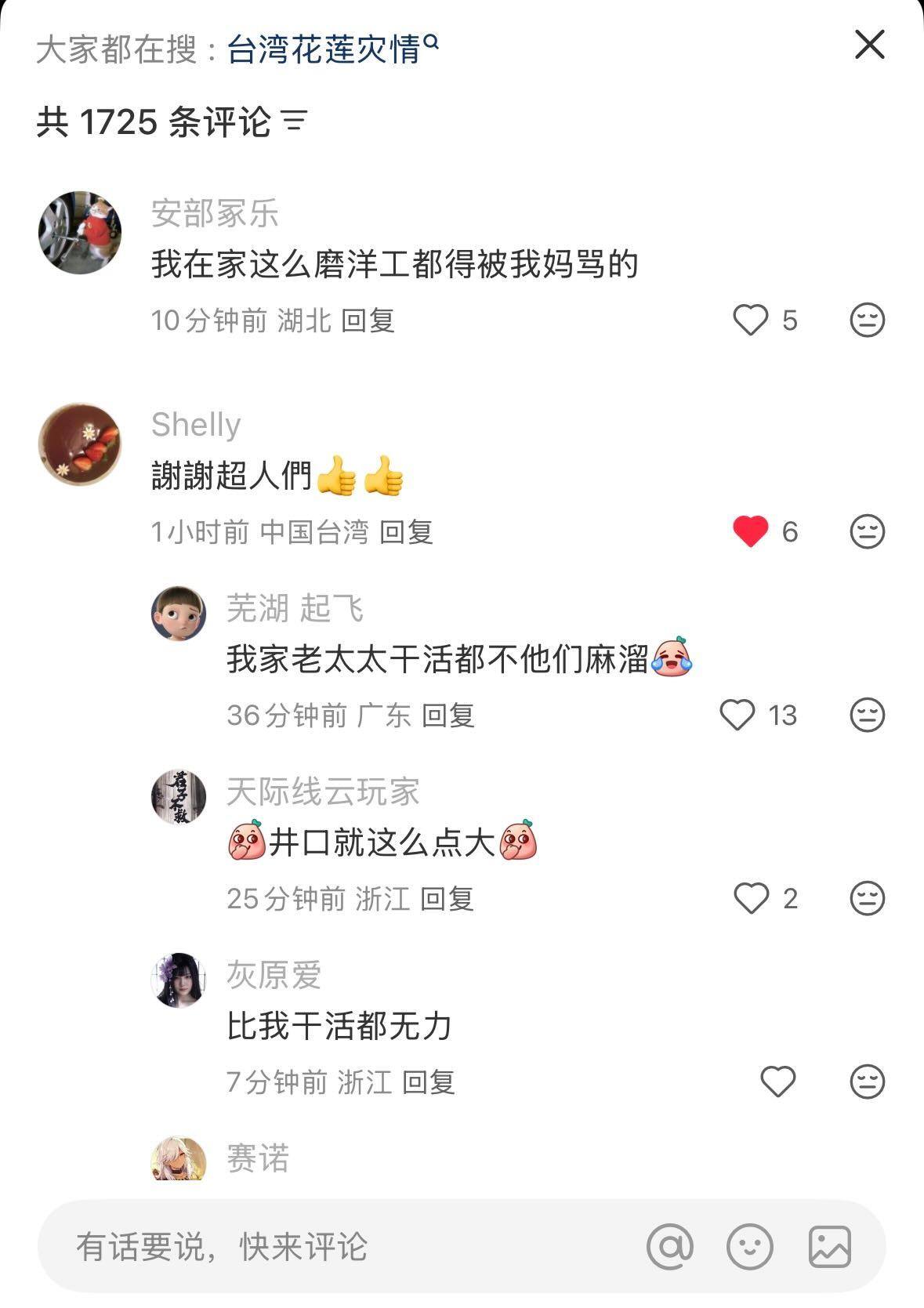
Task: Like 灰原爱's reply
Action: pos(777,1082)
